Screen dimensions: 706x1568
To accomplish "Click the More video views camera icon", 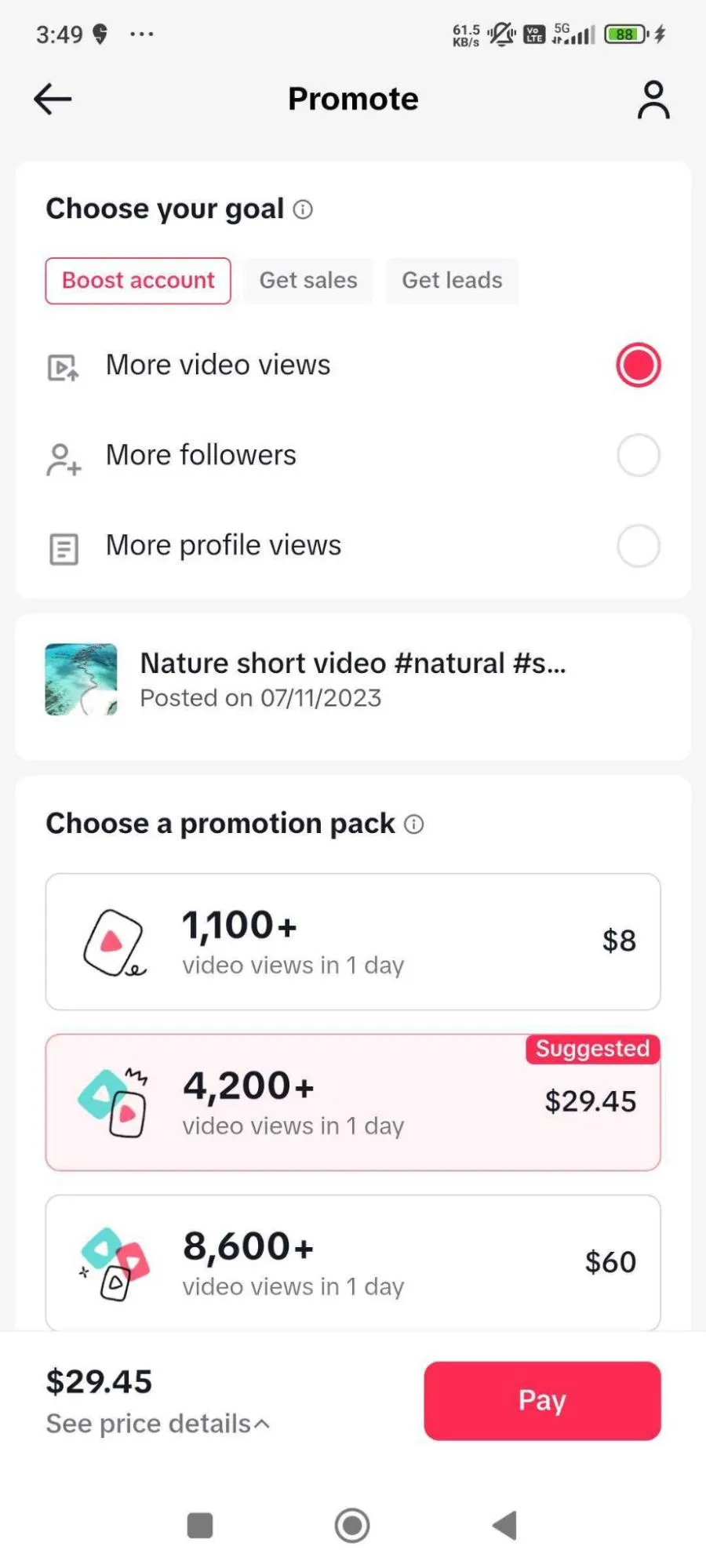I will pos(64,366).
